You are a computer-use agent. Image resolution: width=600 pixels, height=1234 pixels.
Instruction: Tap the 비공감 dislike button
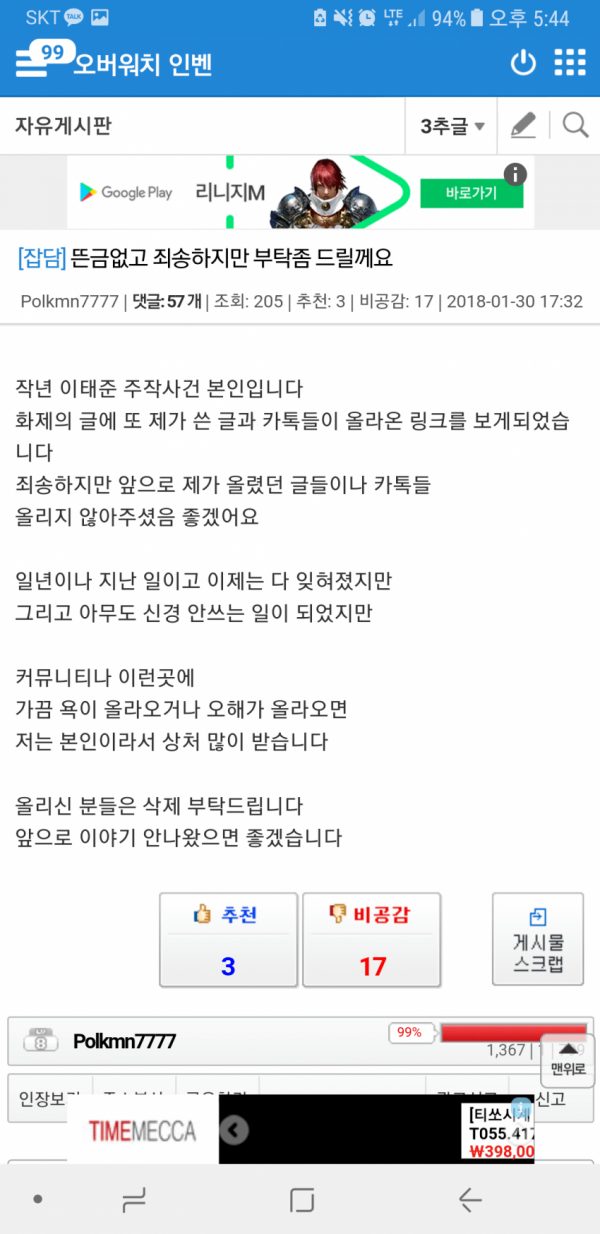point(371,940)
